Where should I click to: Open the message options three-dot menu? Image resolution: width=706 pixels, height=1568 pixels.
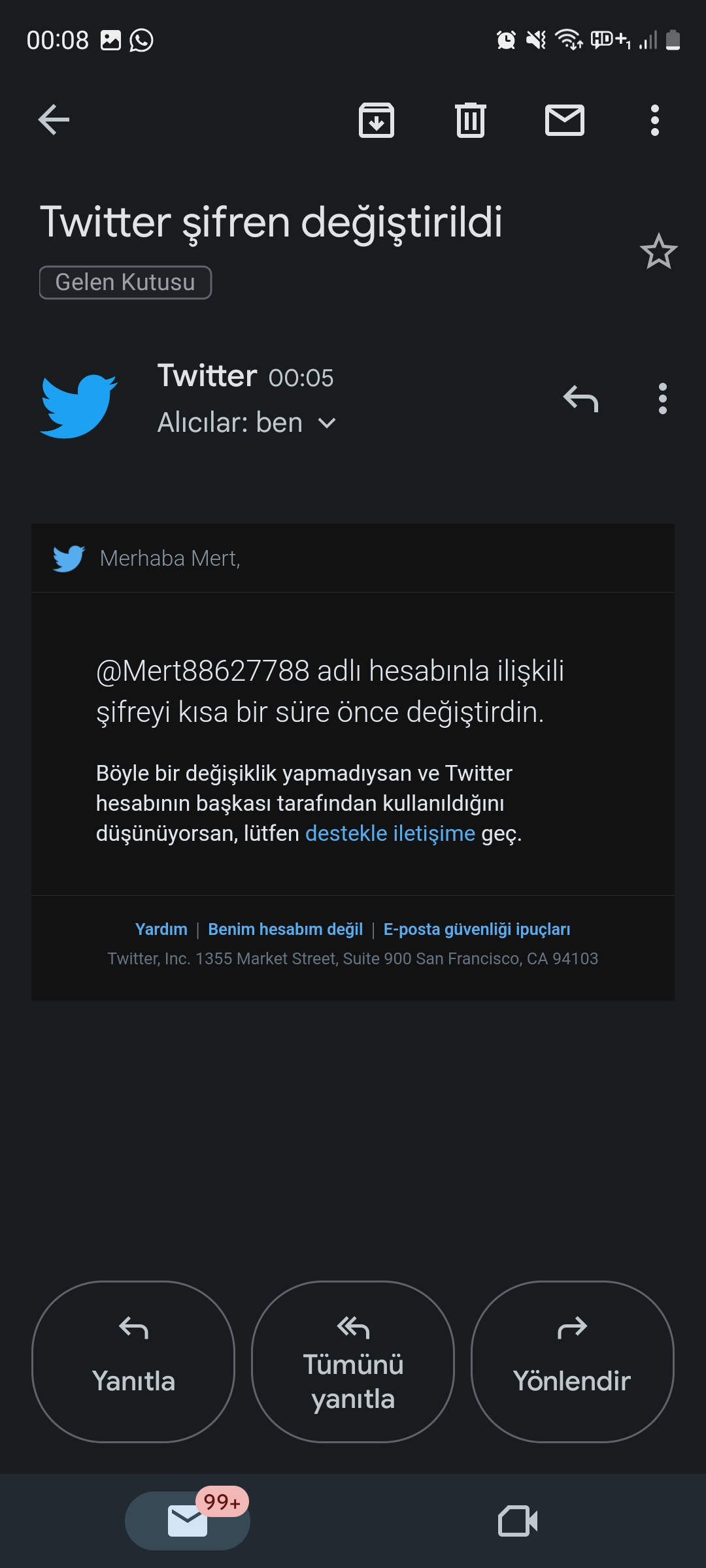coord(662,399)
